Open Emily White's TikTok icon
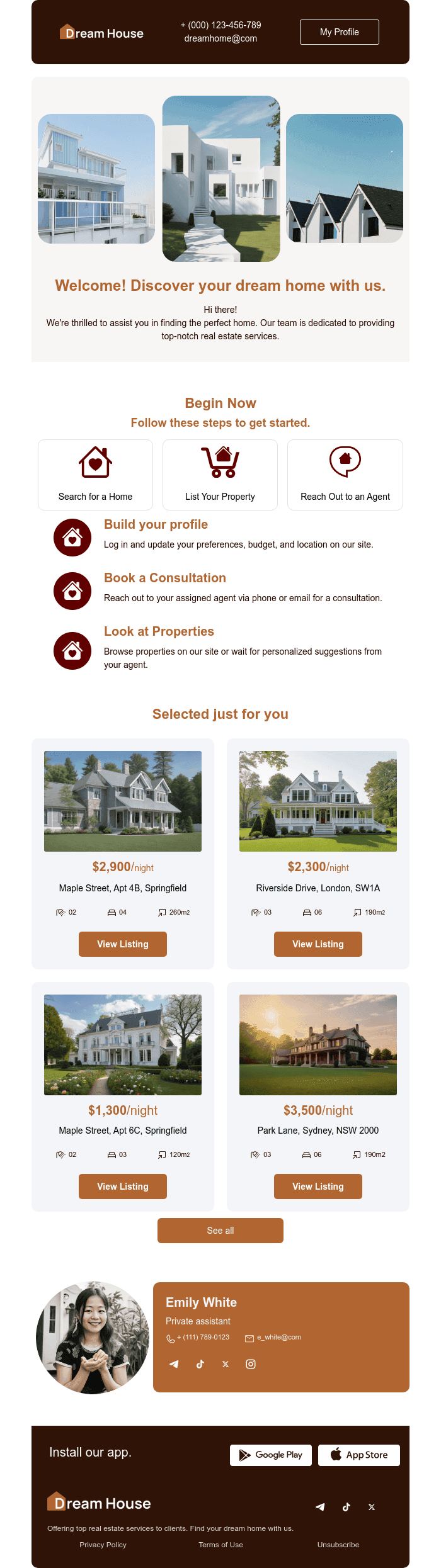This screenshot has width=441, height=1568. [200, 1364]
